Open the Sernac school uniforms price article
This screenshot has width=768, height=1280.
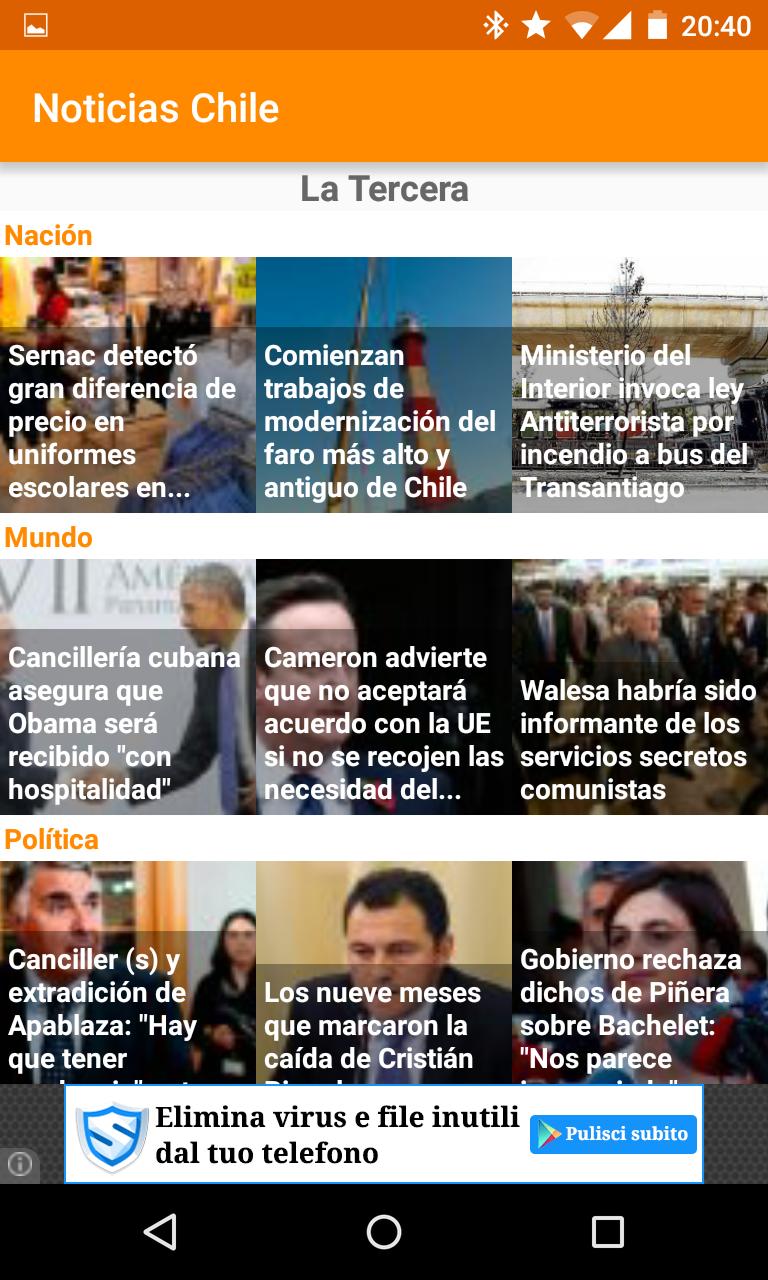(127, 385)
